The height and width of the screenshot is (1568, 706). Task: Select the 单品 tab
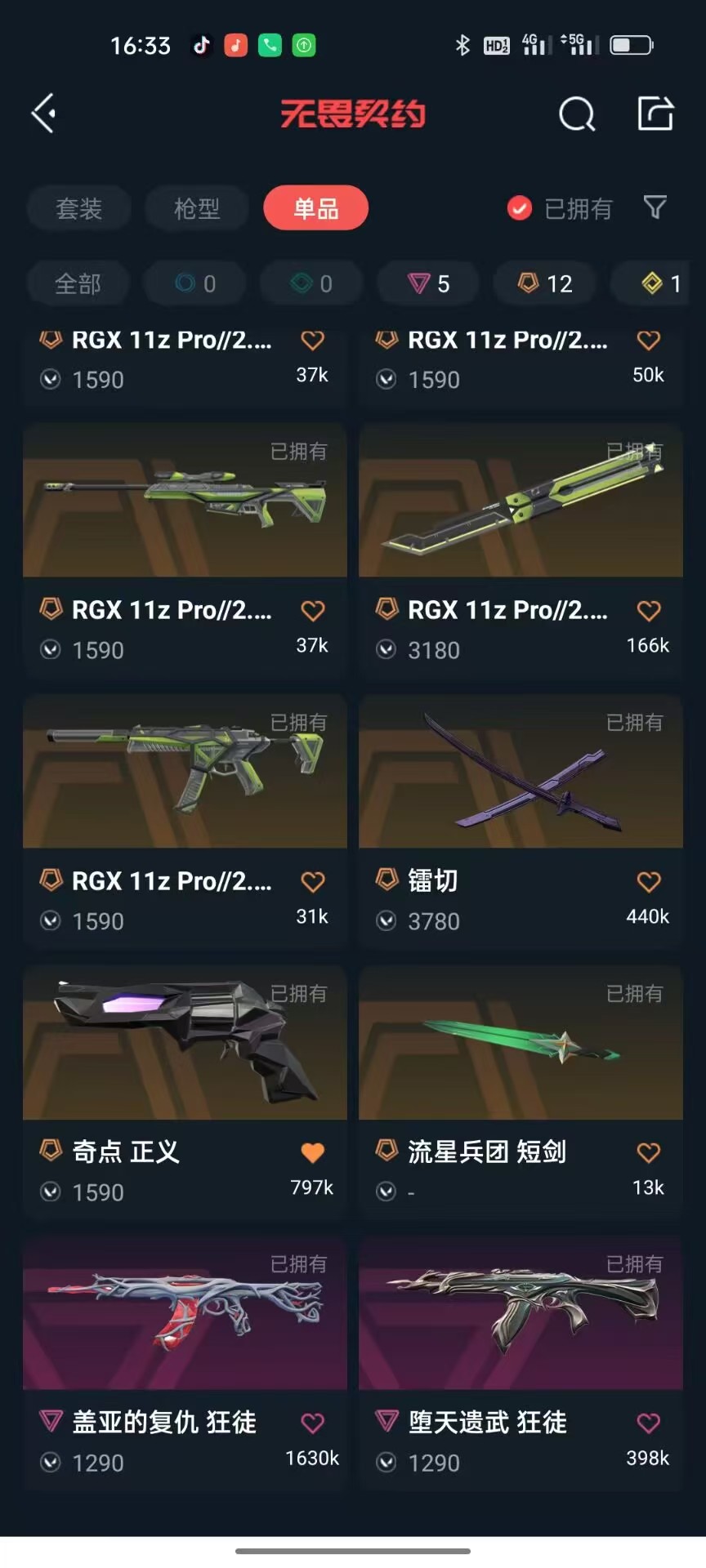(x=315, y=208)
